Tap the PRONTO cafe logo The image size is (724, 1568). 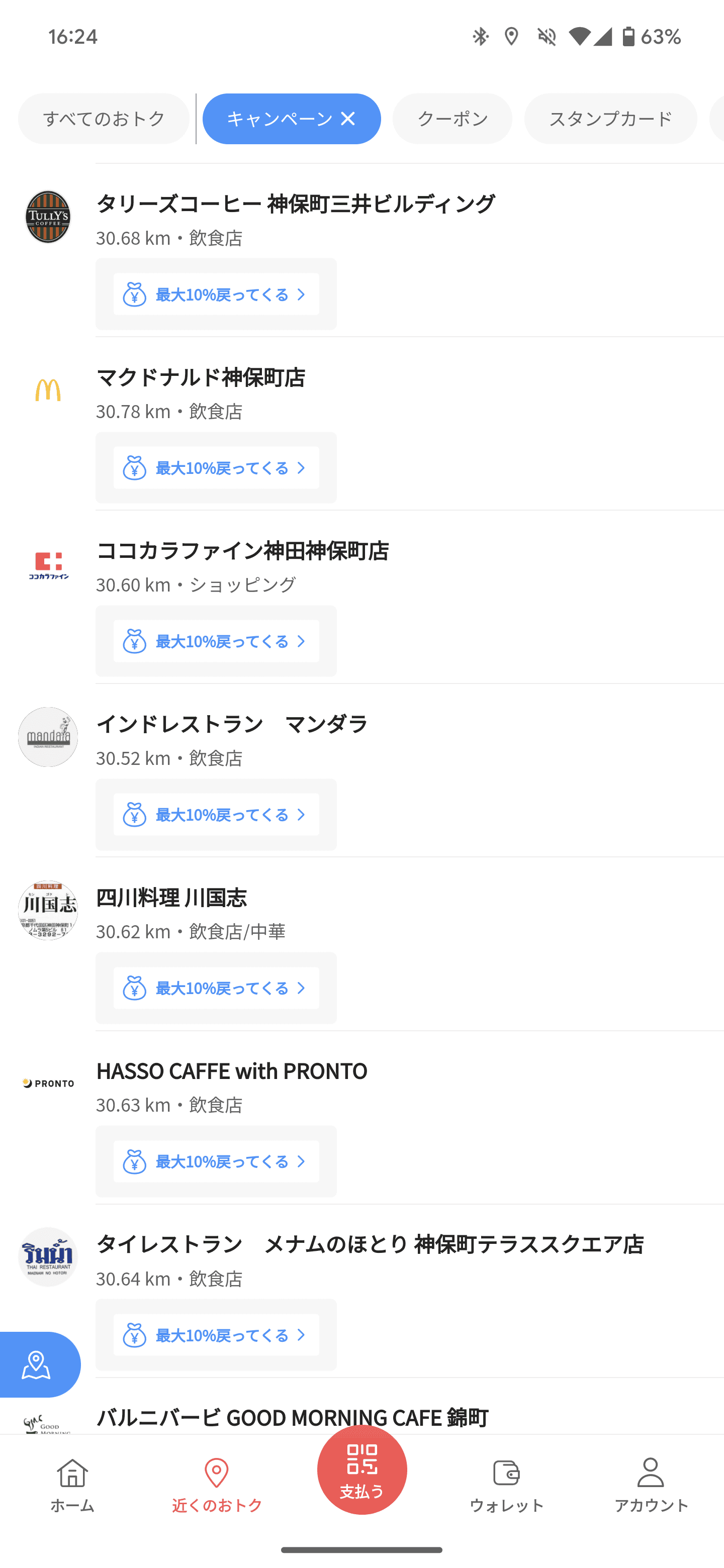tap(47, 1084)
